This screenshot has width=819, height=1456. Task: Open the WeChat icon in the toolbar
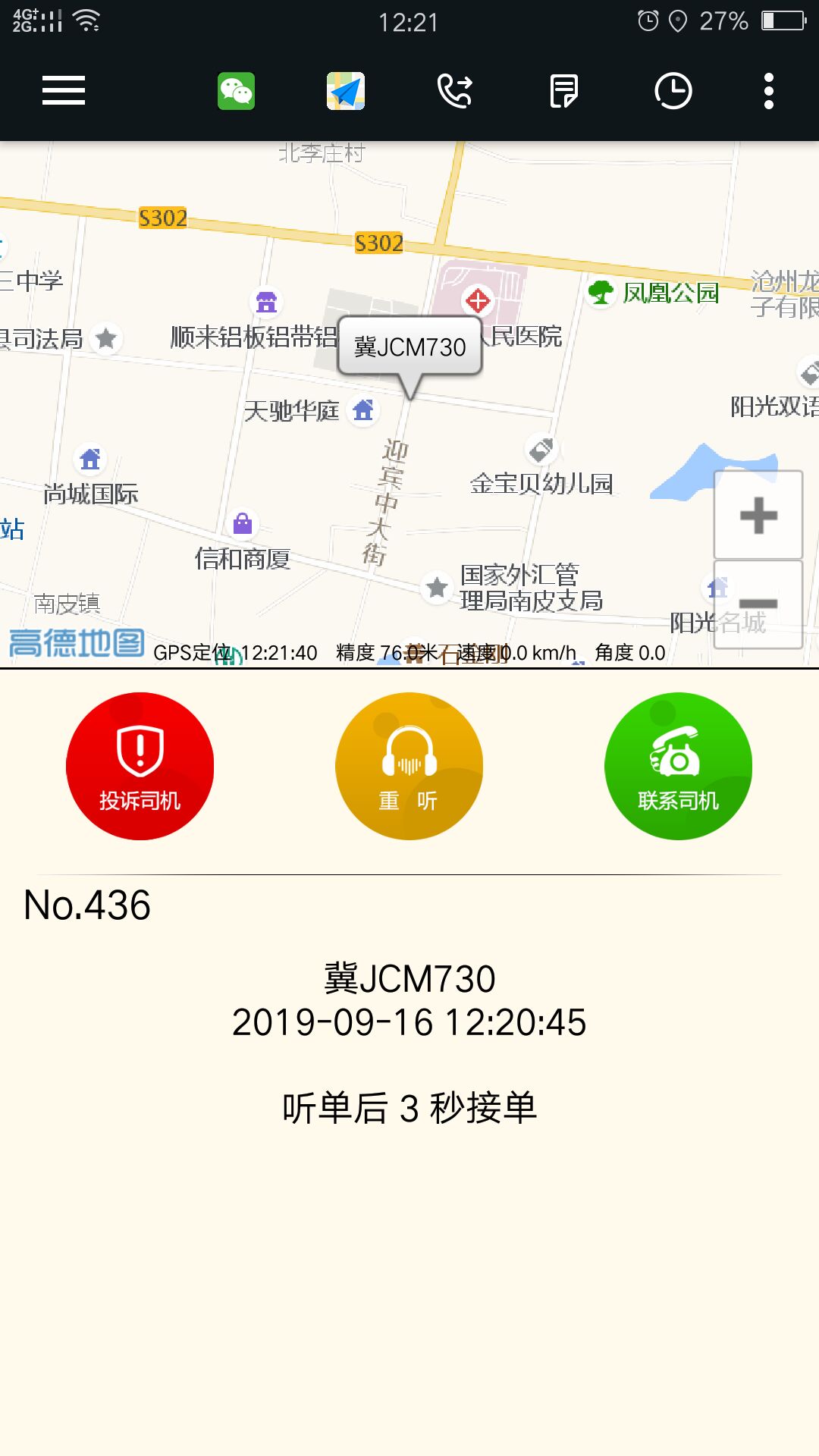pyautogui.click(x=237, y=89)
